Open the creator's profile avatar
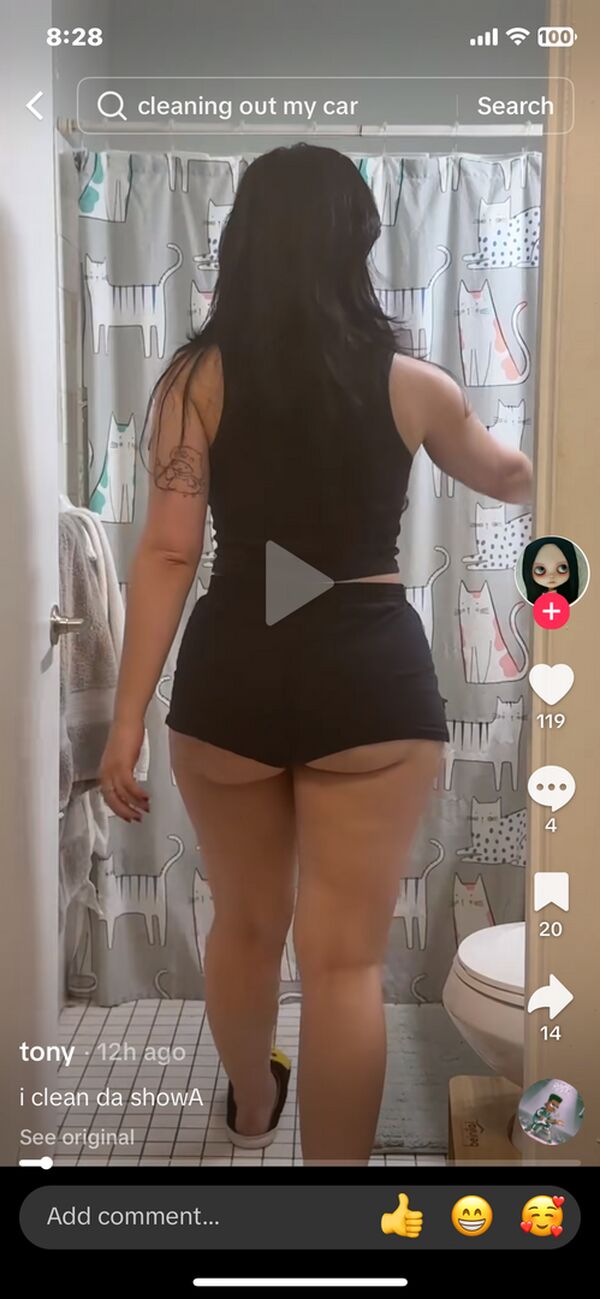 551,571
